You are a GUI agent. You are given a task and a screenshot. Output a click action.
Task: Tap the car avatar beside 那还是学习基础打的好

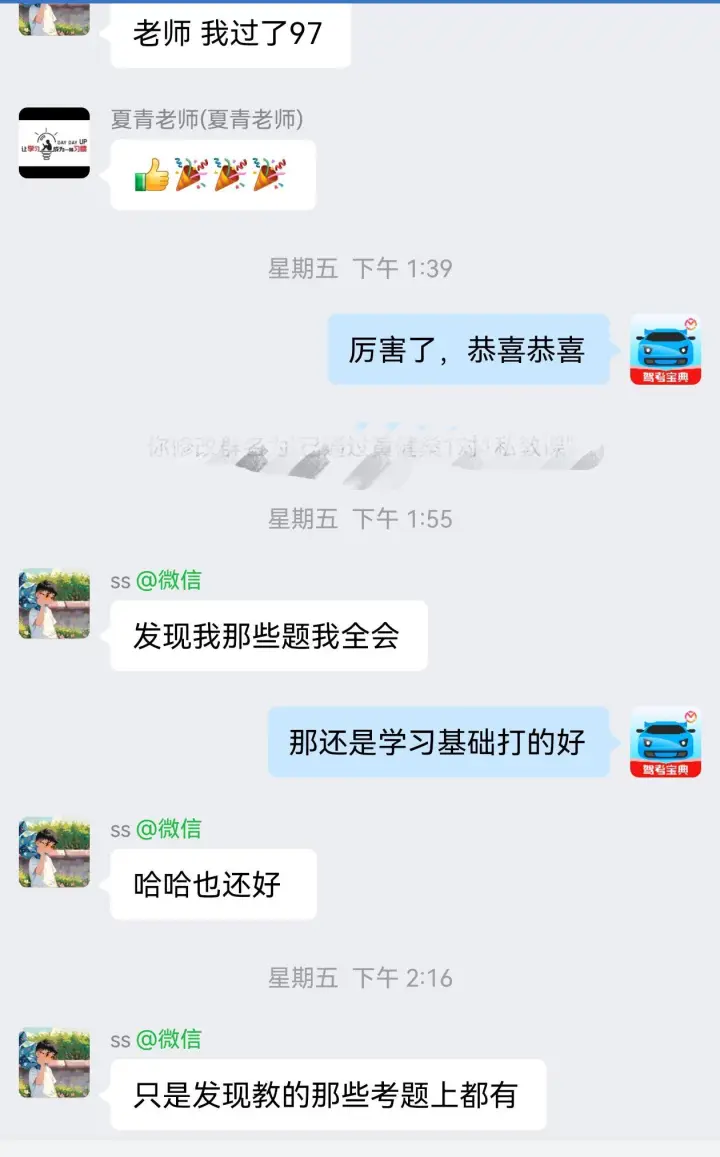(x=665, y=742)
